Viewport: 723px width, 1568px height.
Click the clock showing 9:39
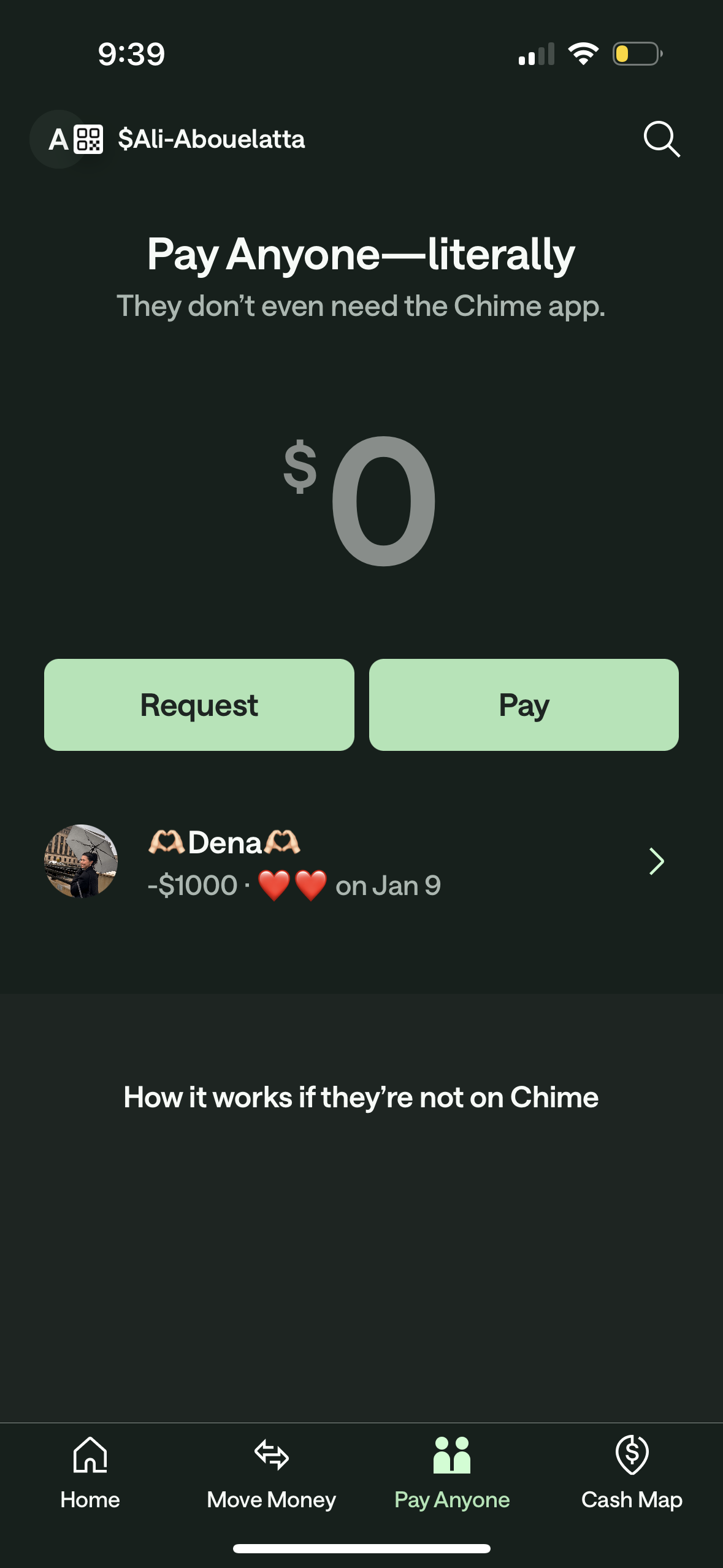[129, 54]
